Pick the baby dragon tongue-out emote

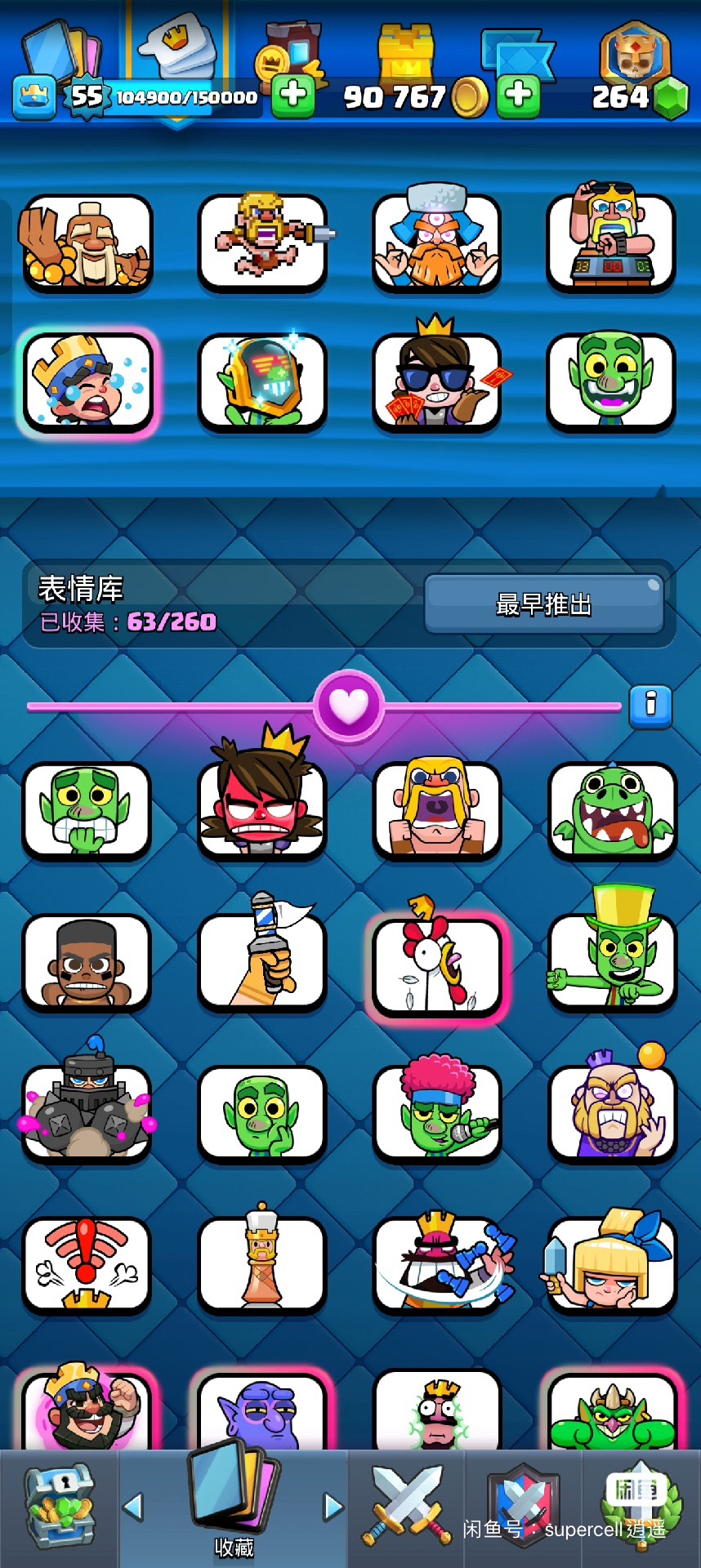point(612,810)
